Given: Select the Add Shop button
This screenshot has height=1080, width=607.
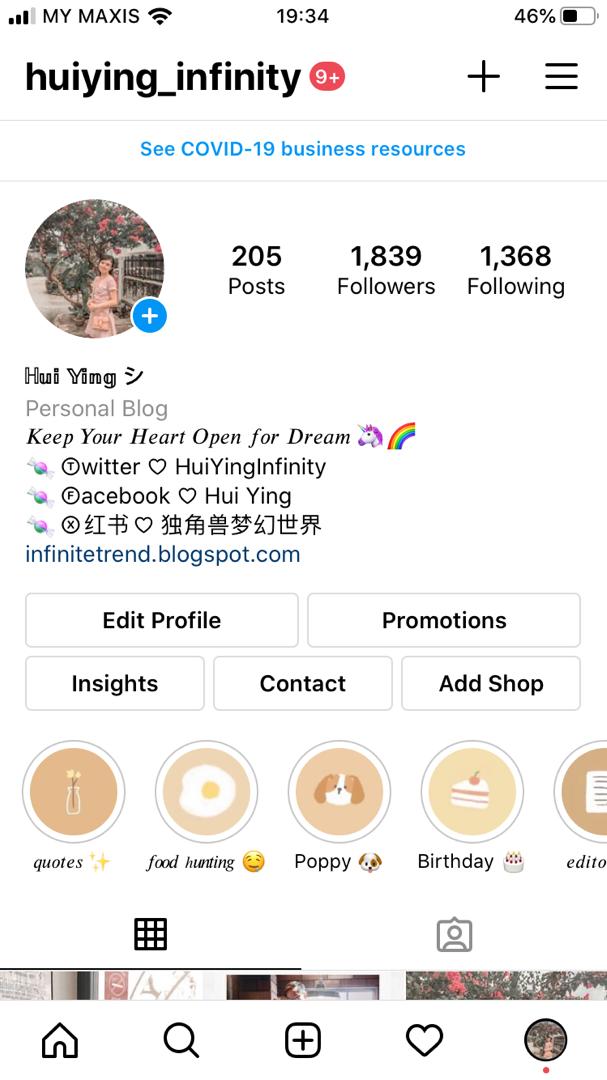Looking at the screenshot, I should click(x=491, y=683).
